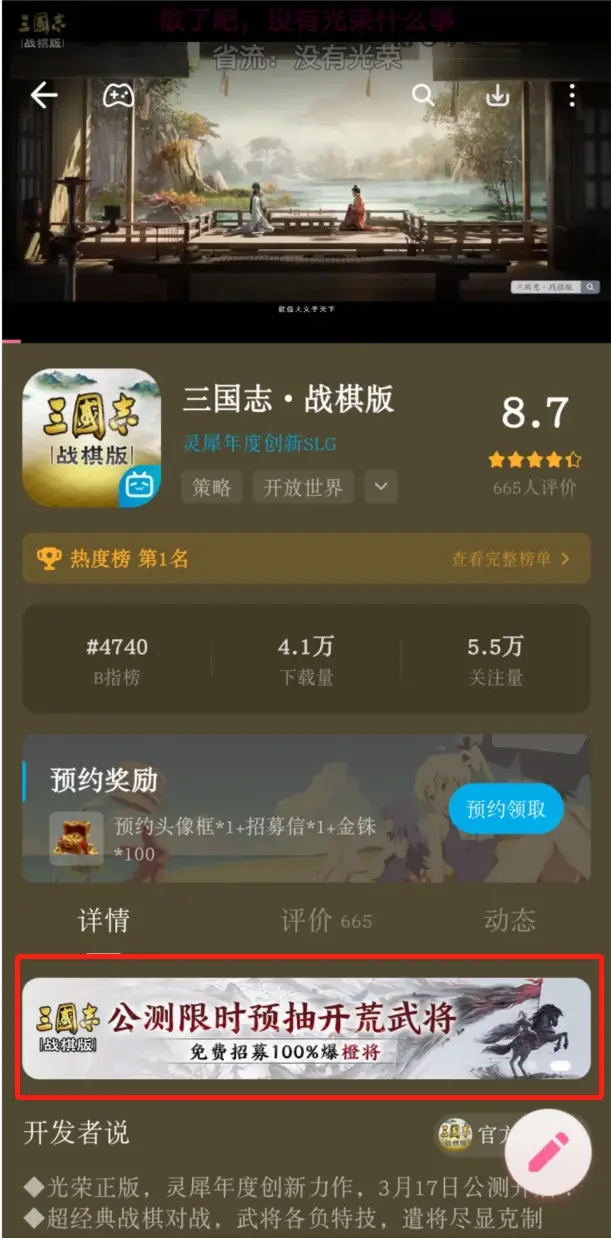611x1238 pixels.
Task: Open the downloads icon
Action: pyautogui.click(x=497, y=95)
